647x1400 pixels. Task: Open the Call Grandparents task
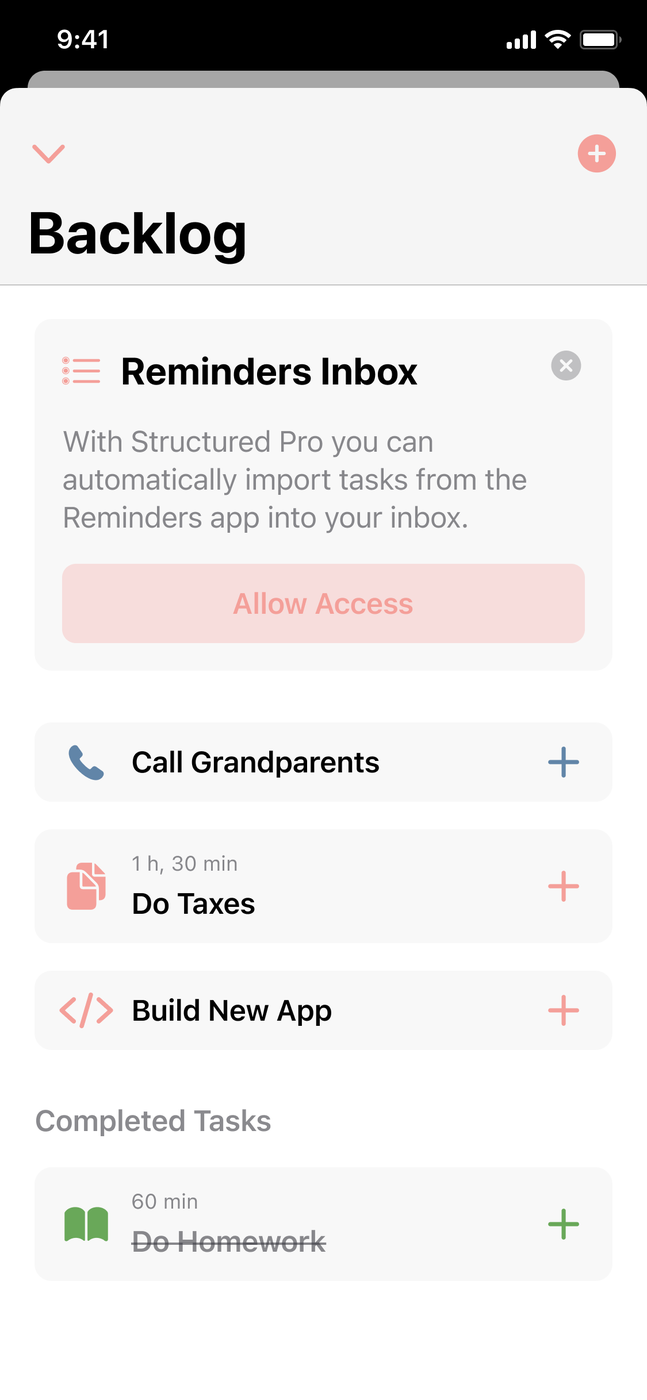pyautogui.click(x=255, y=763)
